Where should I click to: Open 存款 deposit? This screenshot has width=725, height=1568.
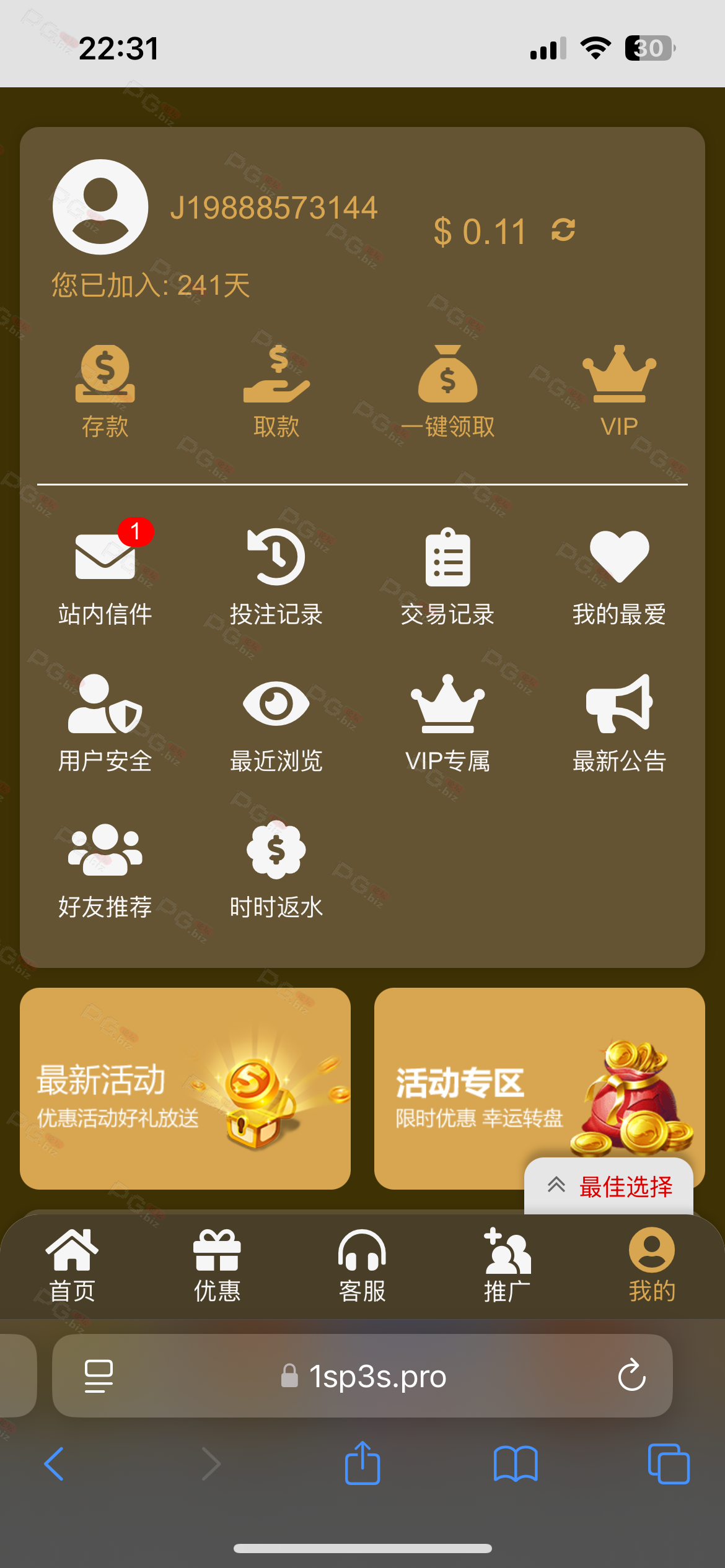click(105, 391)
